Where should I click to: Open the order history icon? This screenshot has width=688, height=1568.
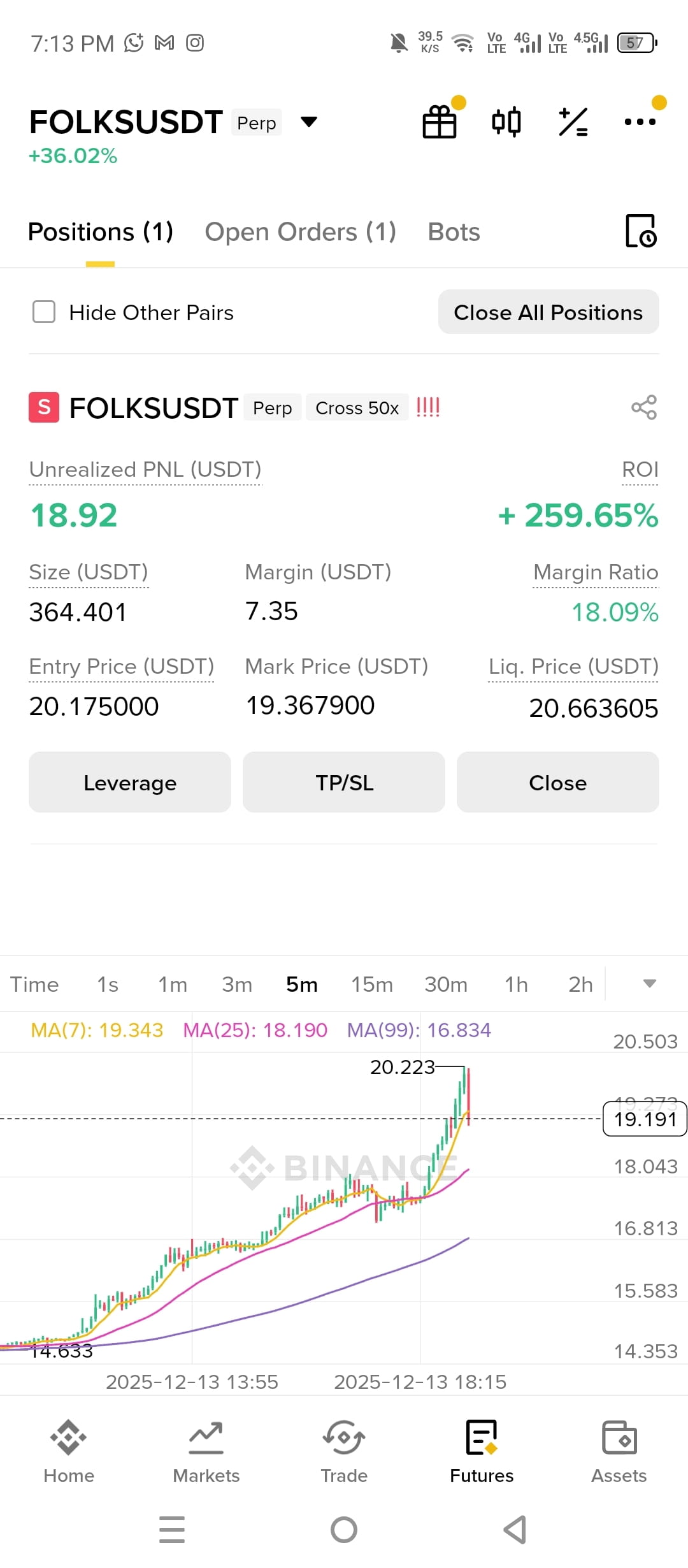coord(641,231)
